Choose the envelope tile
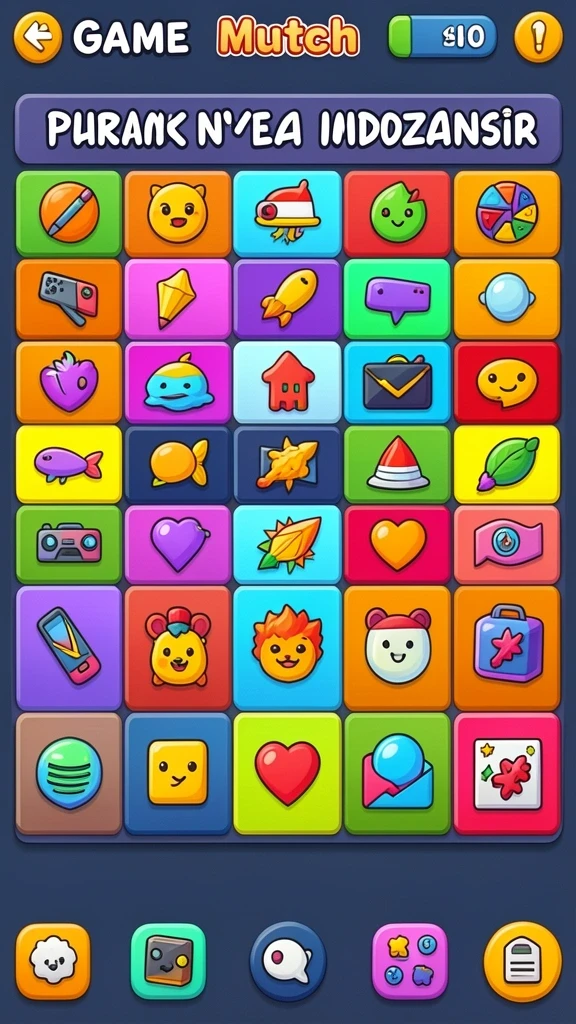 tap(397, 381)
